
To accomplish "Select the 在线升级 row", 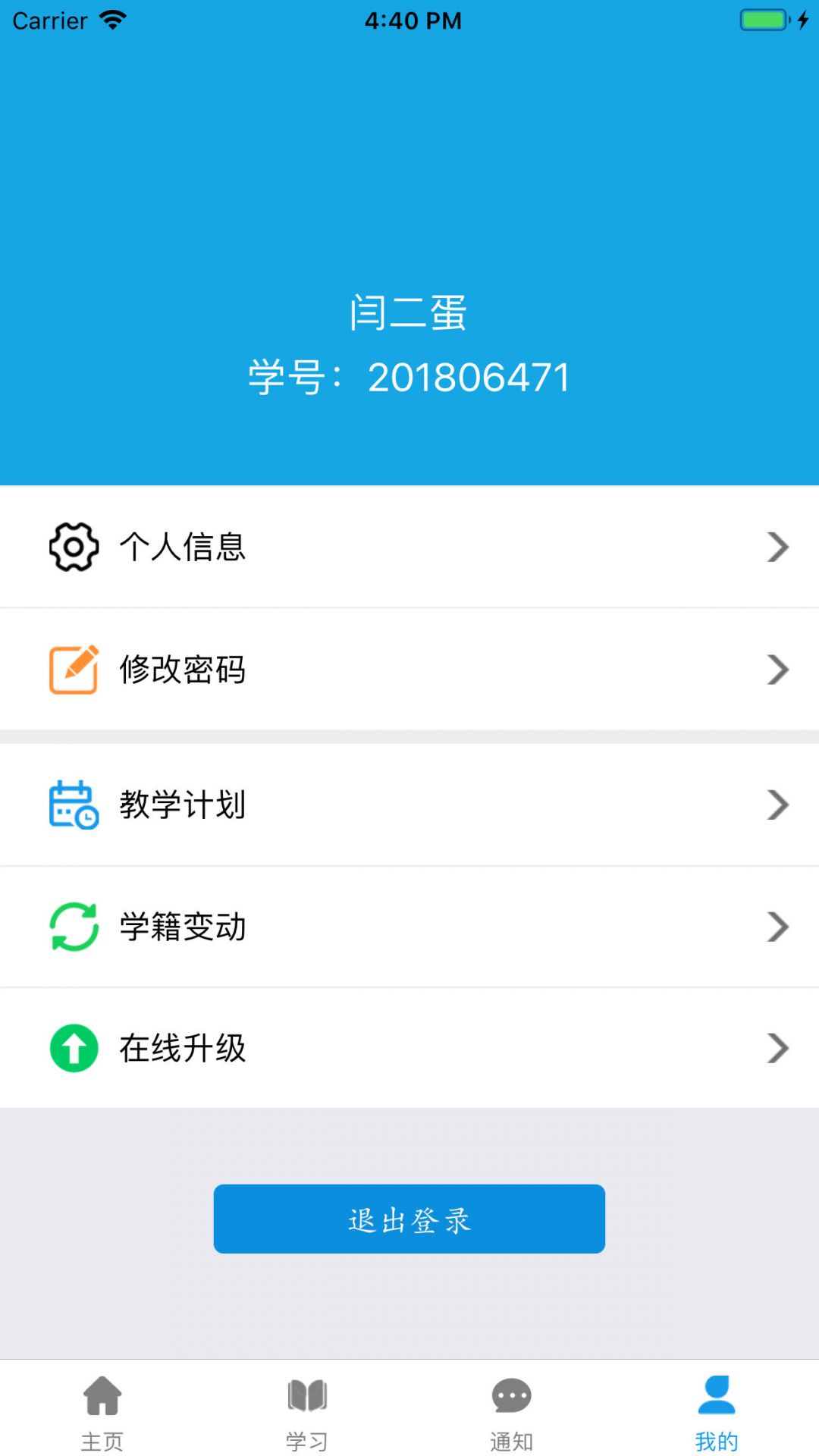I will 409,1048.
